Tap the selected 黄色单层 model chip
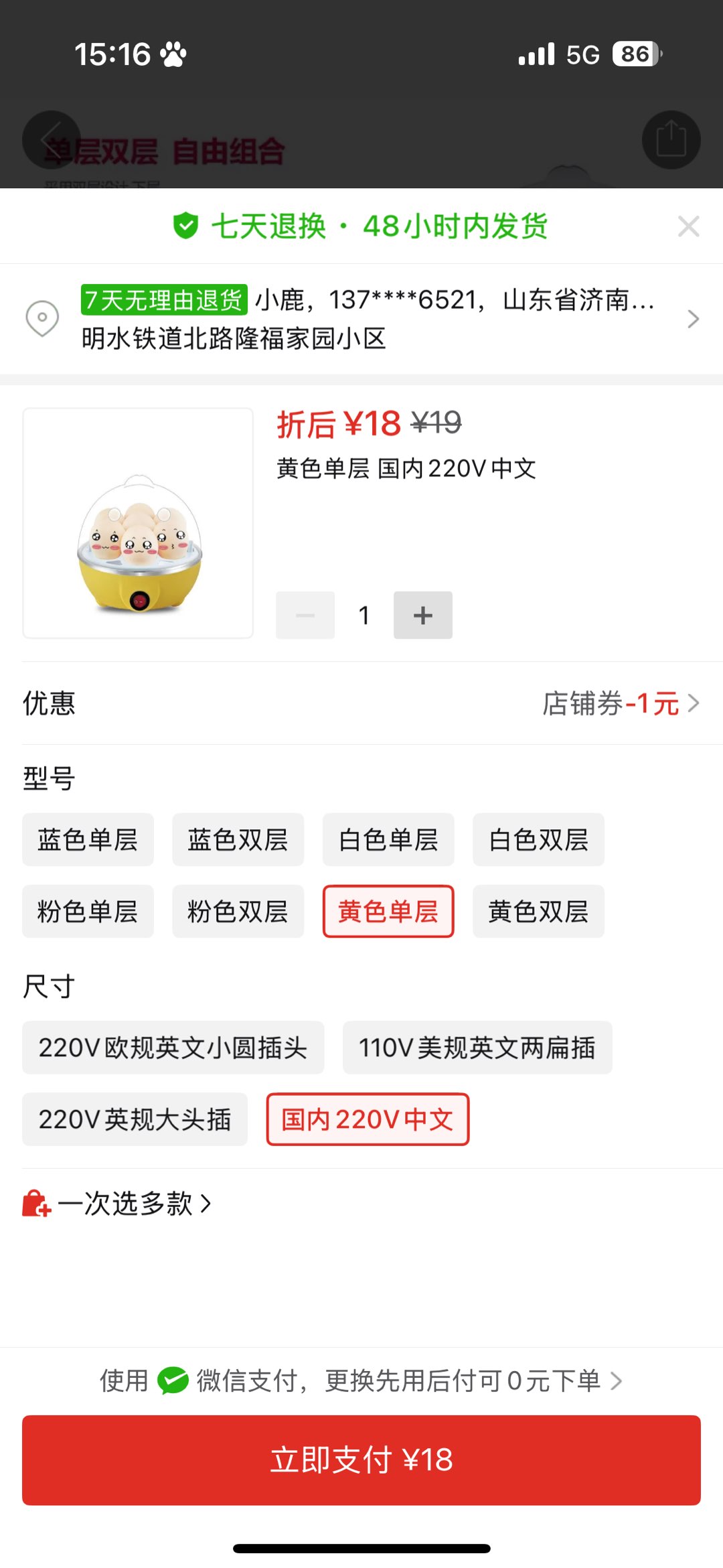The image size is (723, 1568). (388, 912)
